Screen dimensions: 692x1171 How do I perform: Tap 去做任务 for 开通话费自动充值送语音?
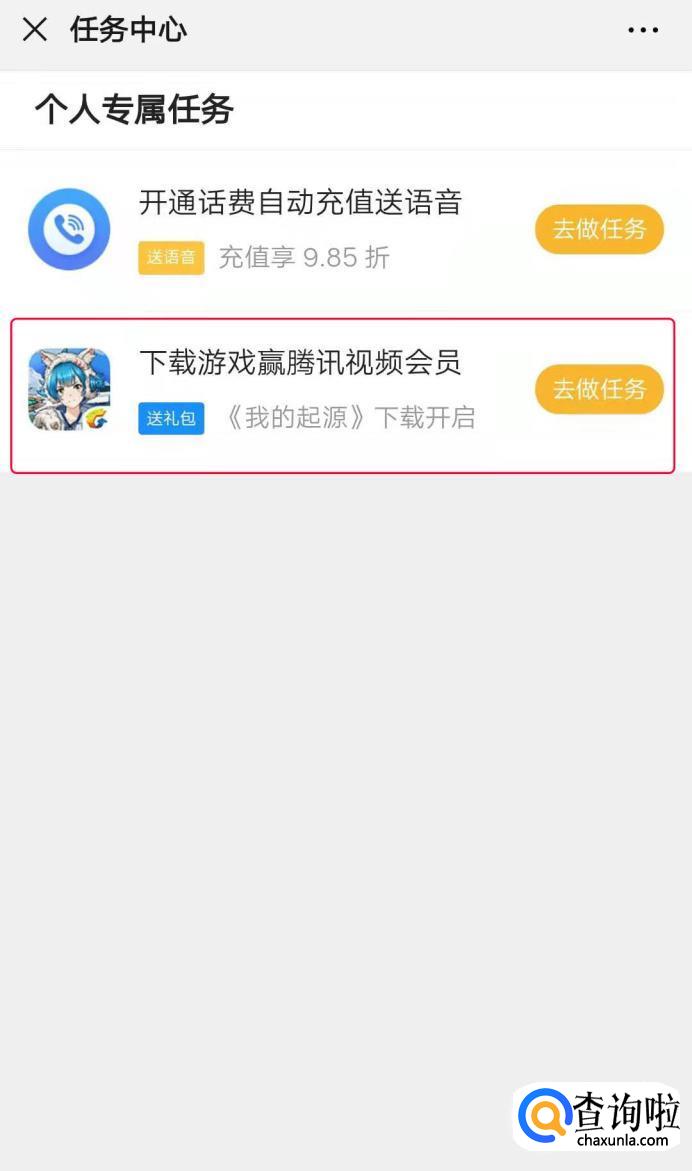pos(599,229)
